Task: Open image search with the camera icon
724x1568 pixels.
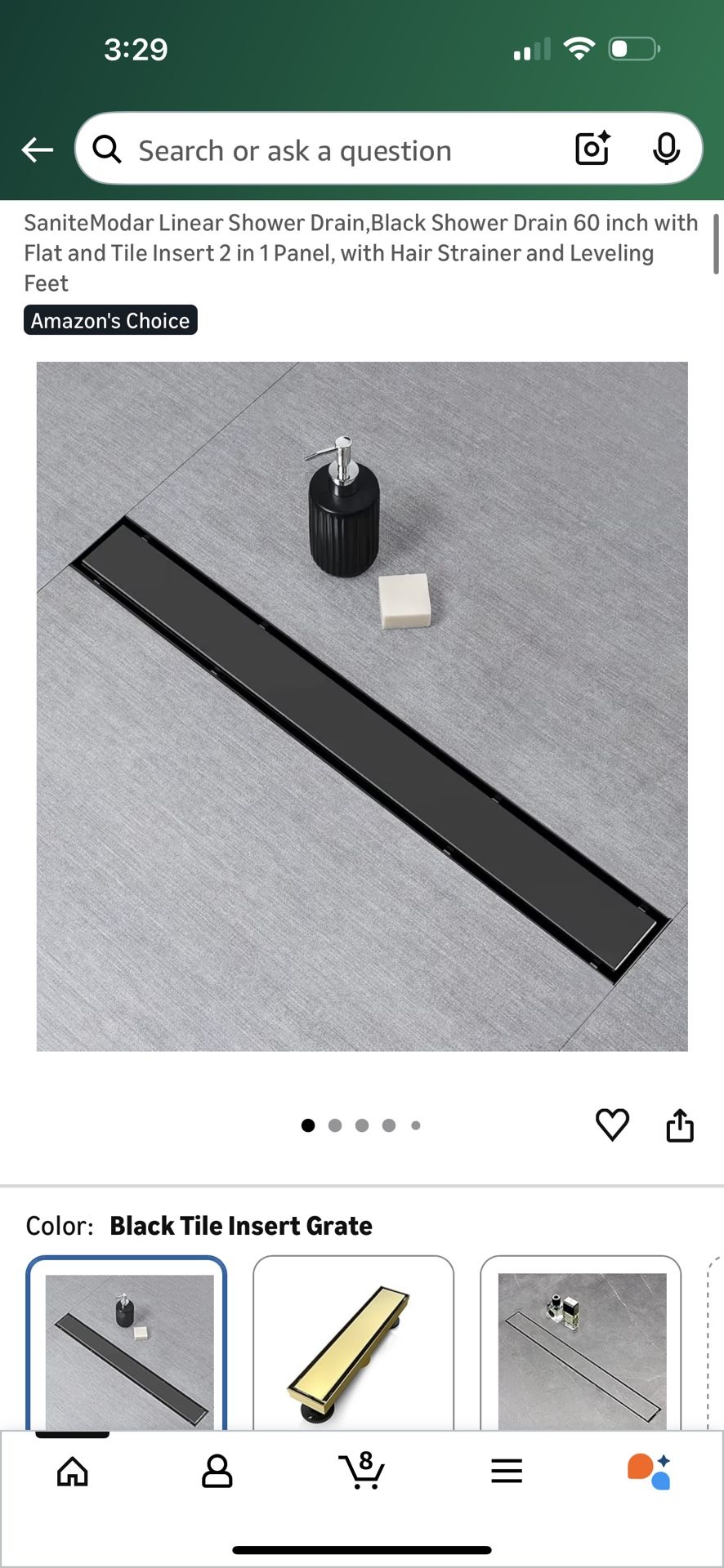Action: (x=592, y=149)
